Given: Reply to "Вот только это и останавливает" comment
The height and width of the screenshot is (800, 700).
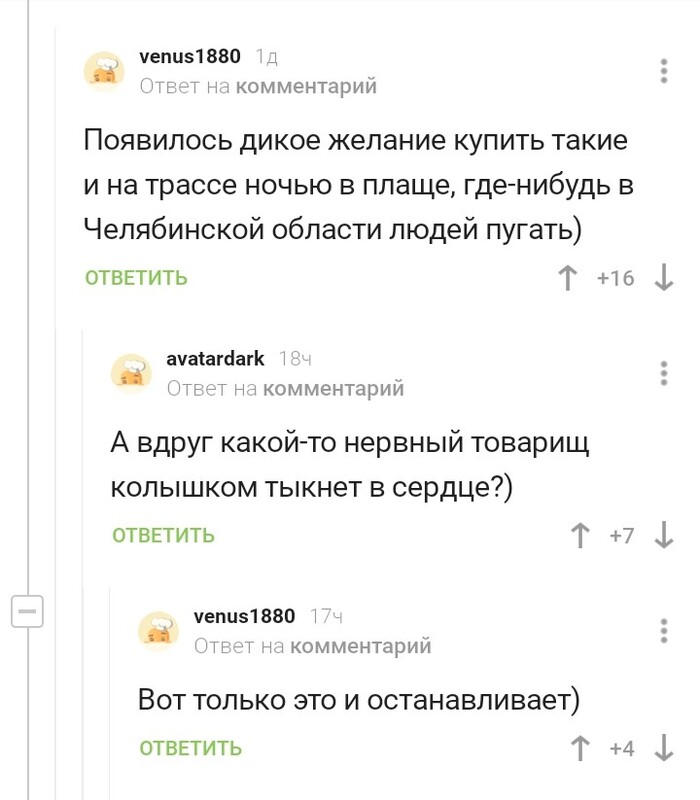Looking at the screenshot, I should tap(190, 748).
